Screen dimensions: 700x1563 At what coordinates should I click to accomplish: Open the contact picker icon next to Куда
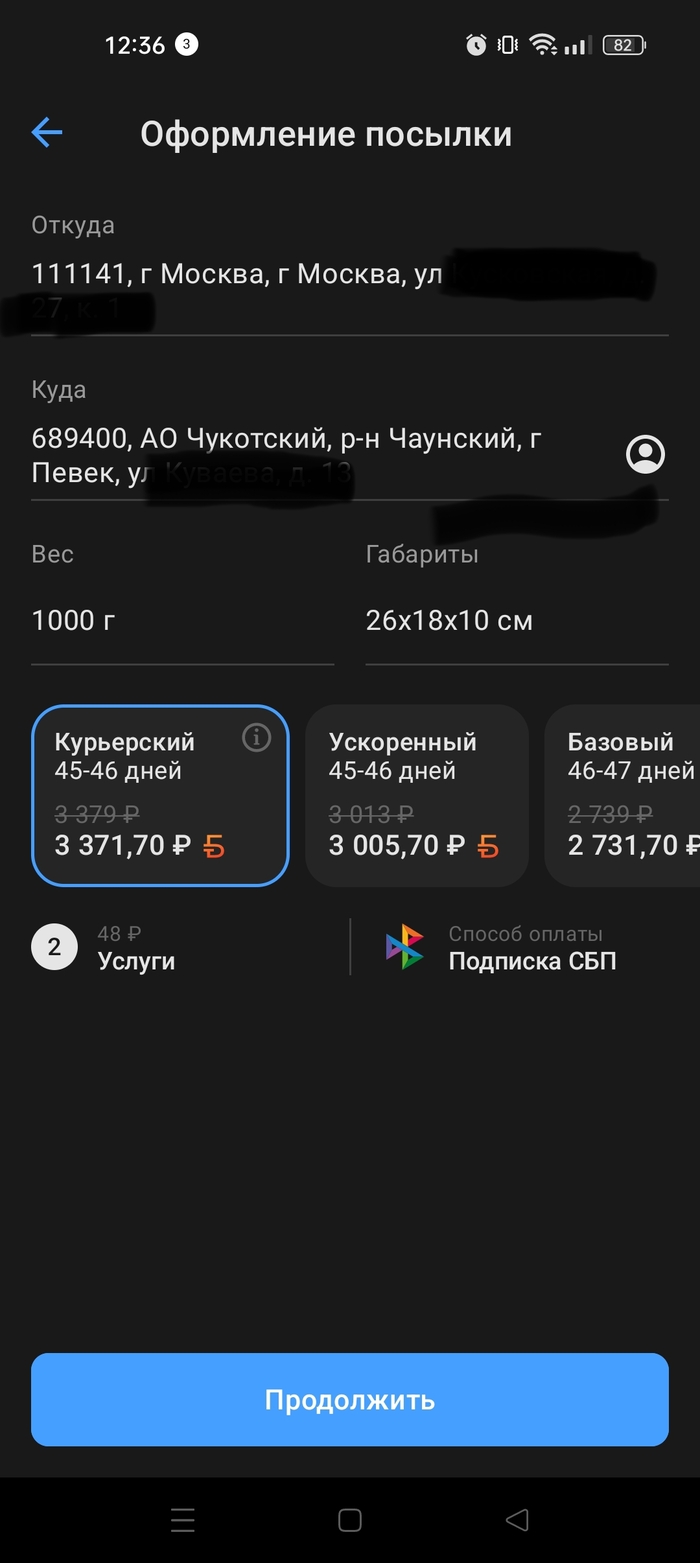(x=645, y=454)
